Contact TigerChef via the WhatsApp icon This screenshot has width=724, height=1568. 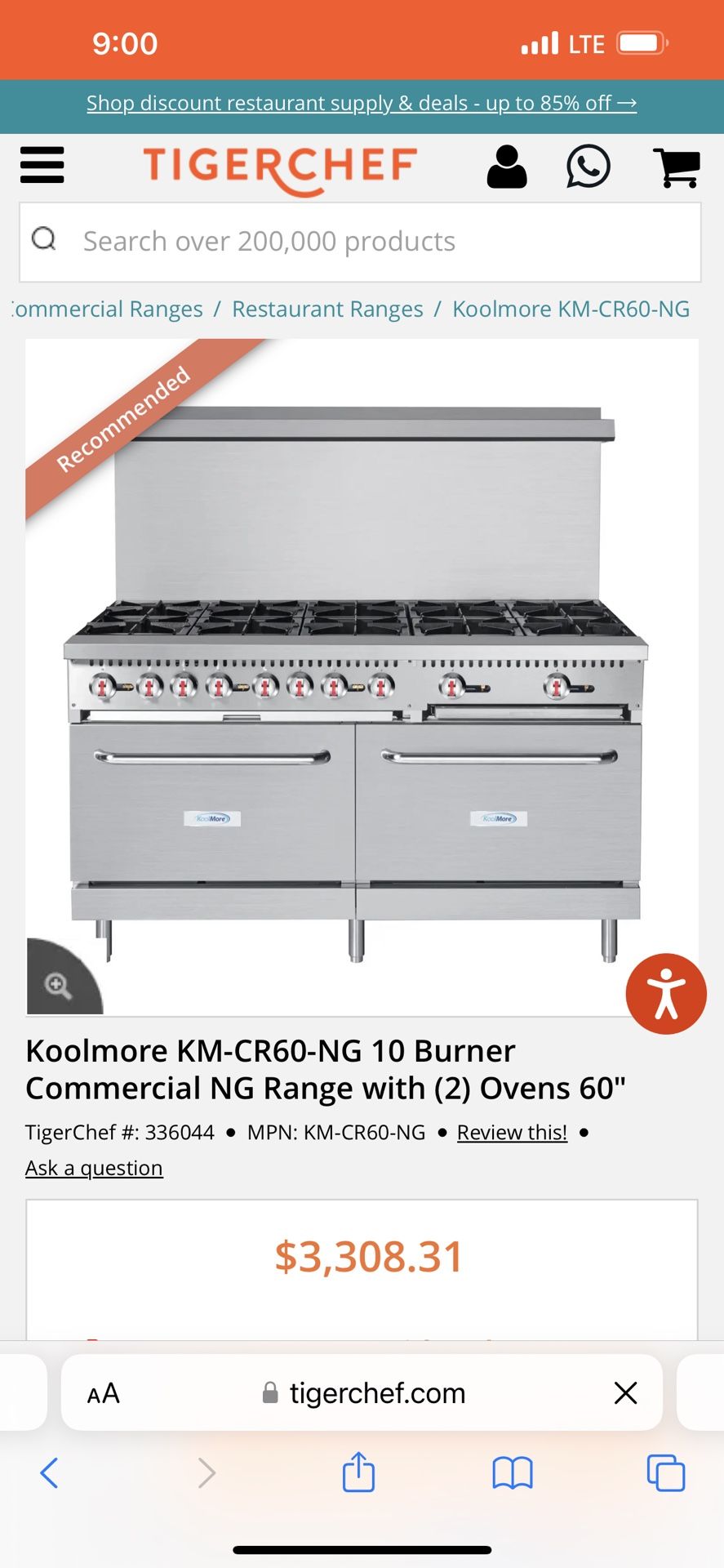coord(588,166)
